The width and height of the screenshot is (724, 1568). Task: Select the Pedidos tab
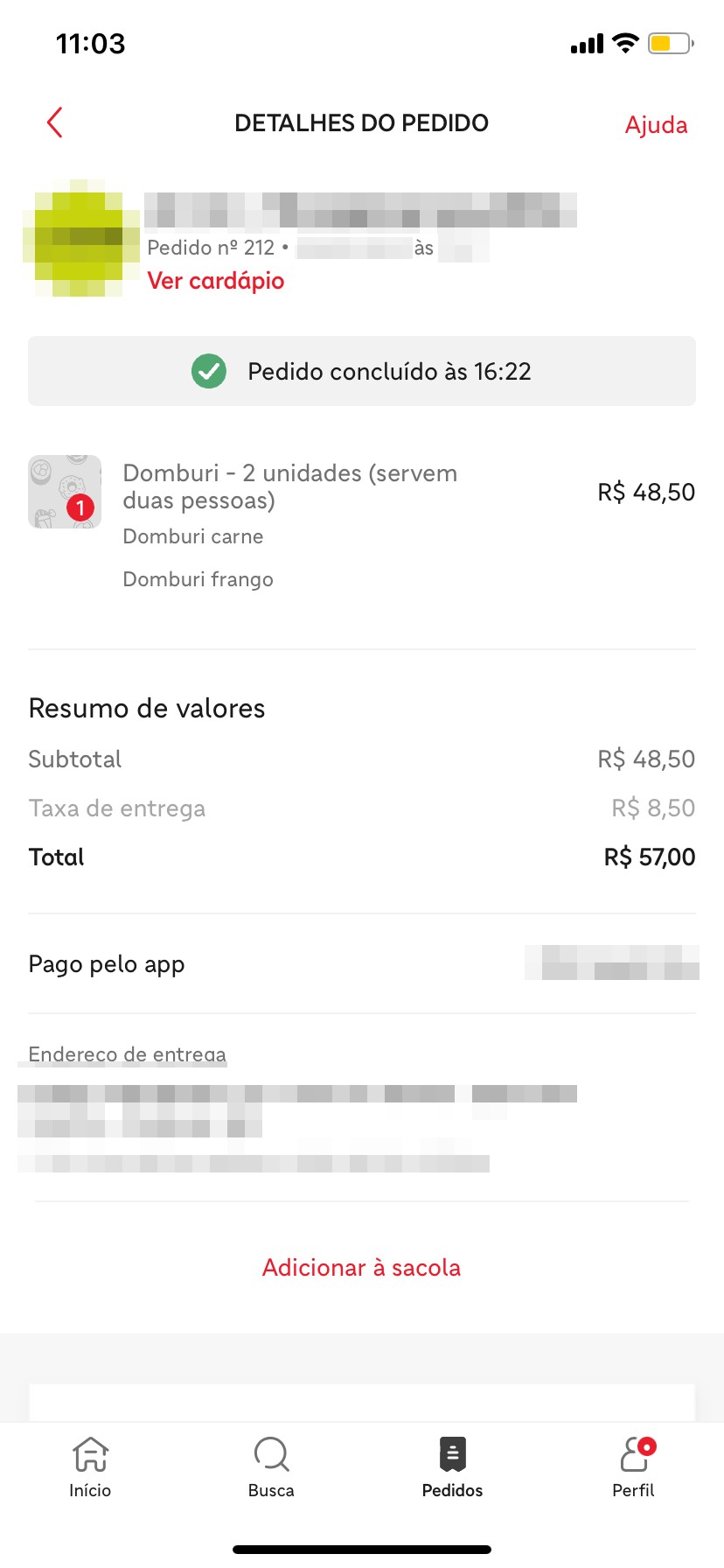[x=452, y=1466]
